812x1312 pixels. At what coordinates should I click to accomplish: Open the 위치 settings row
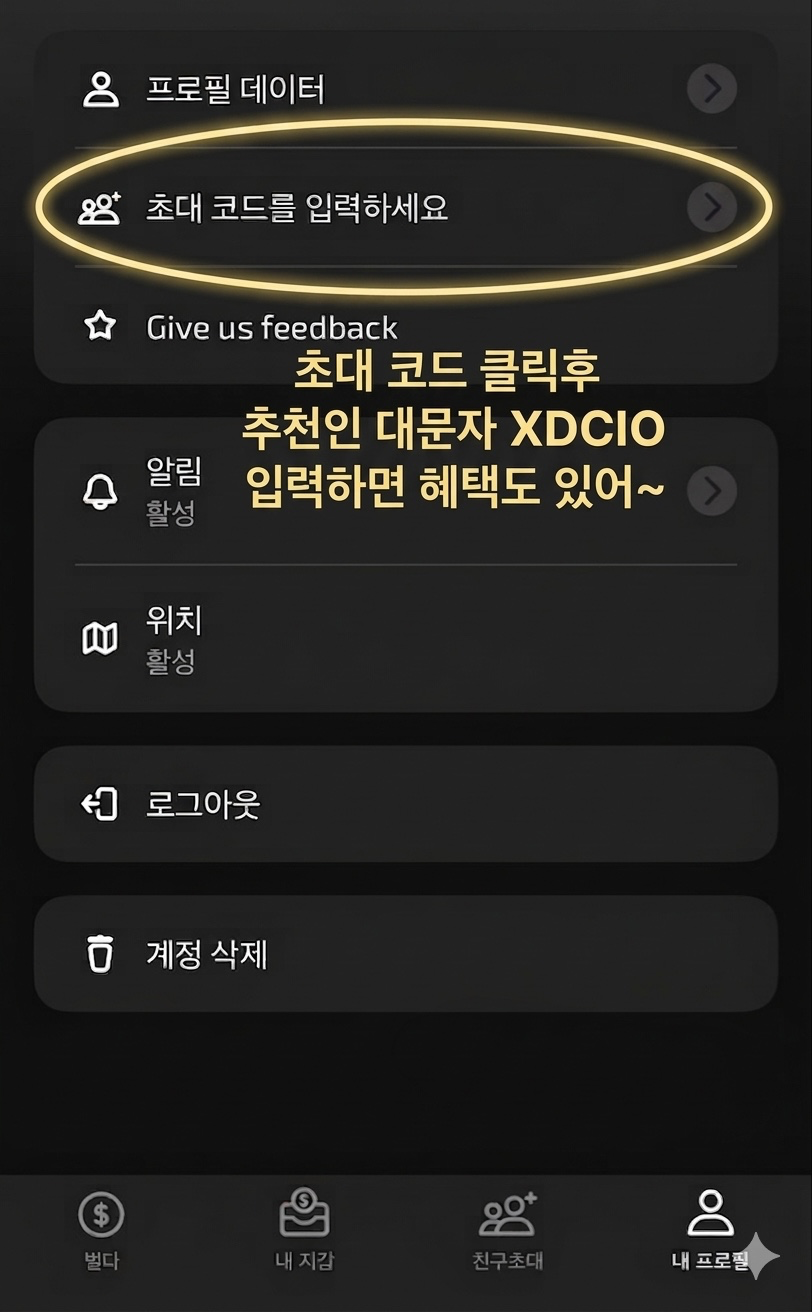[405, 638]
